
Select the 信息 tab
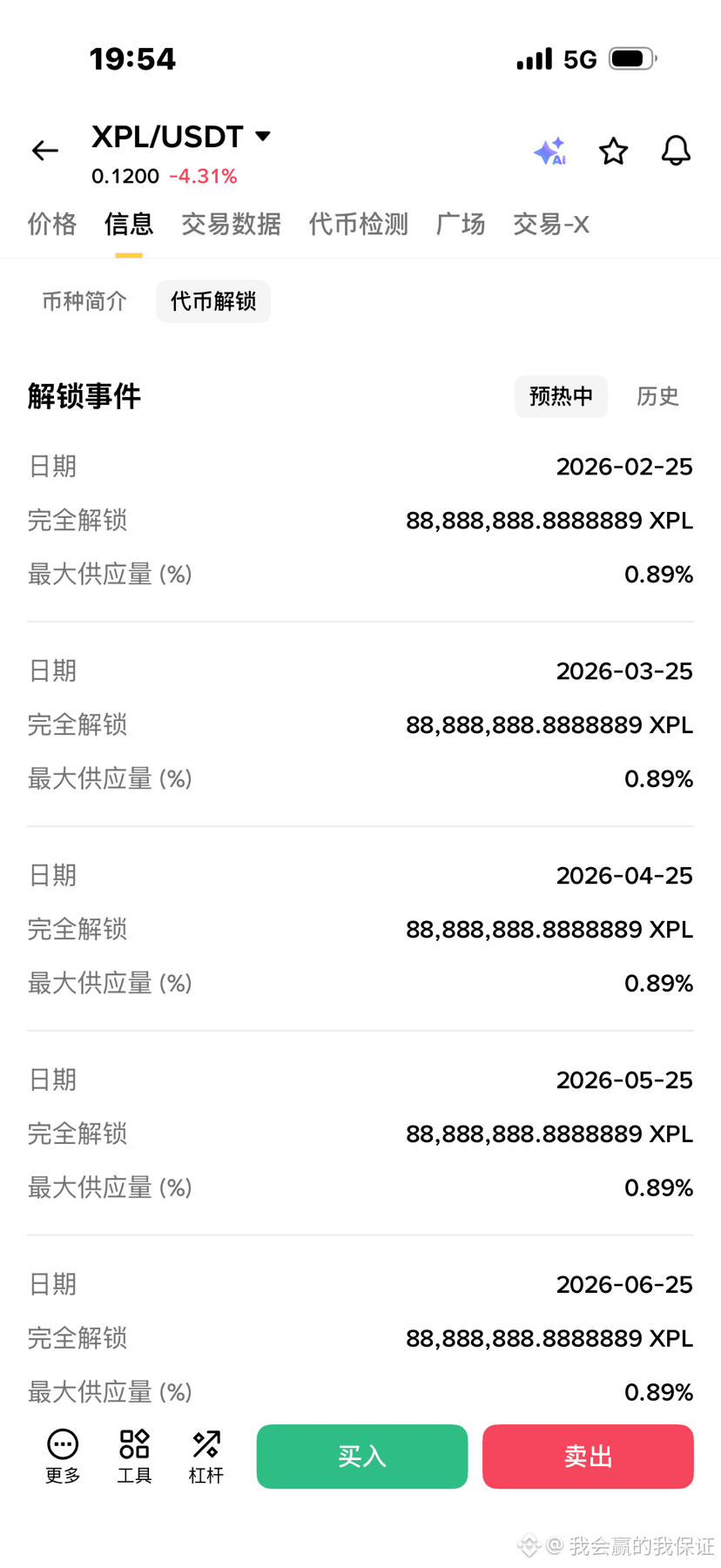coord(129,225)
